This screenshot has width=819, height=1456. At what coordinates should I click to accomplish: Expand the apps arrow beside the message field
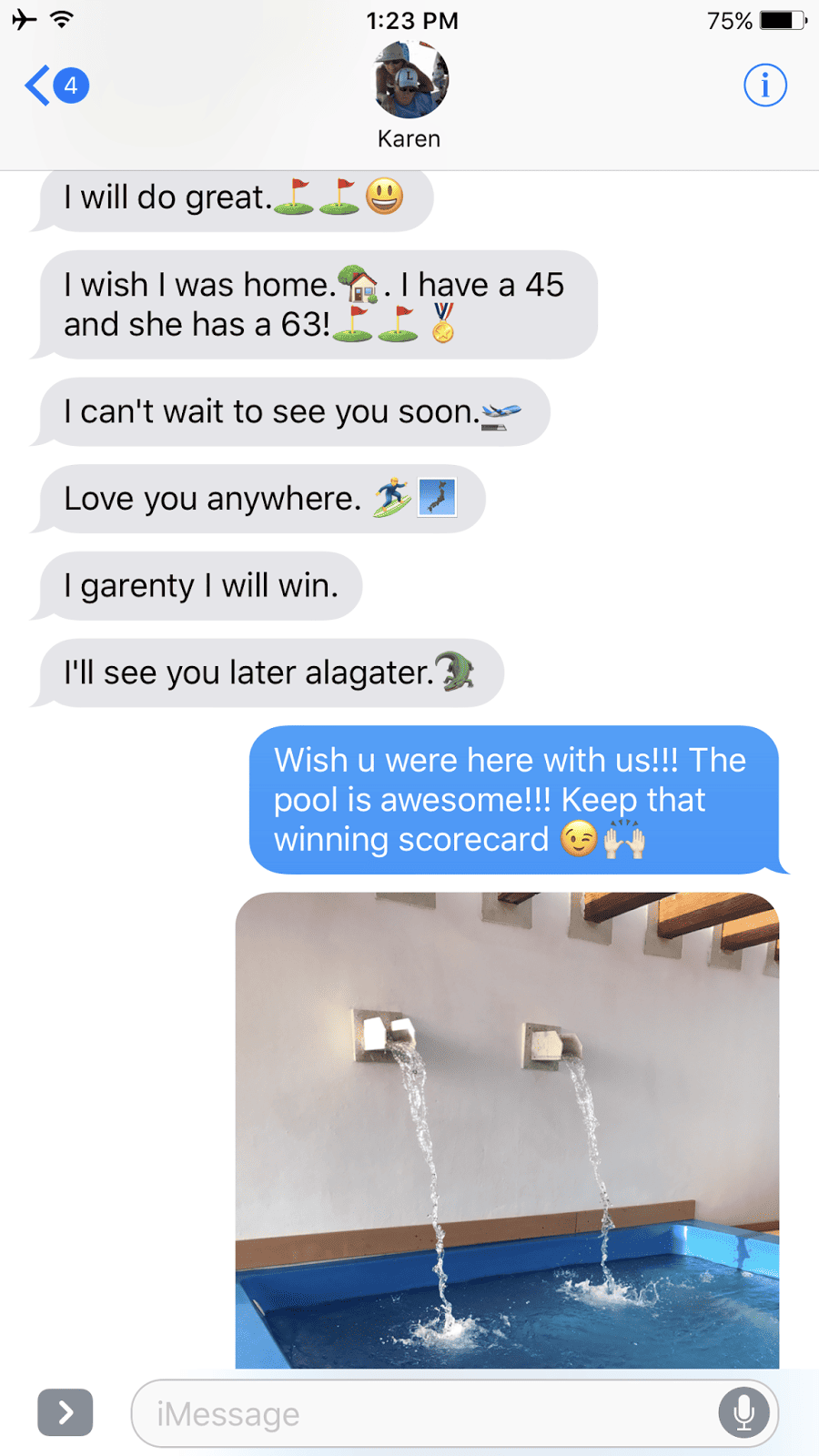pyautogui.click(x=65, y=1412)
